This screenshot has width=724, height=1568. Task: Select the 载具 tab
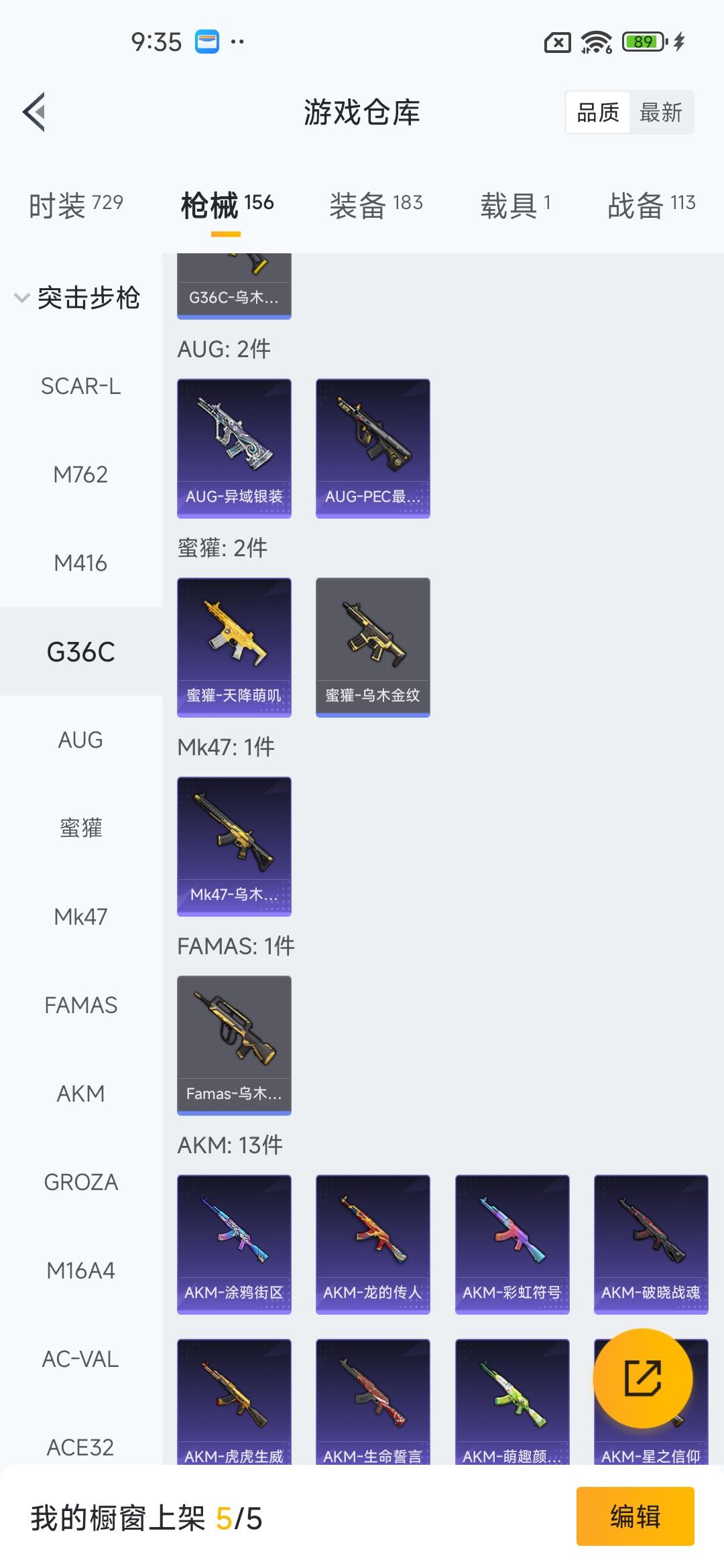click(x=515, y=204)
